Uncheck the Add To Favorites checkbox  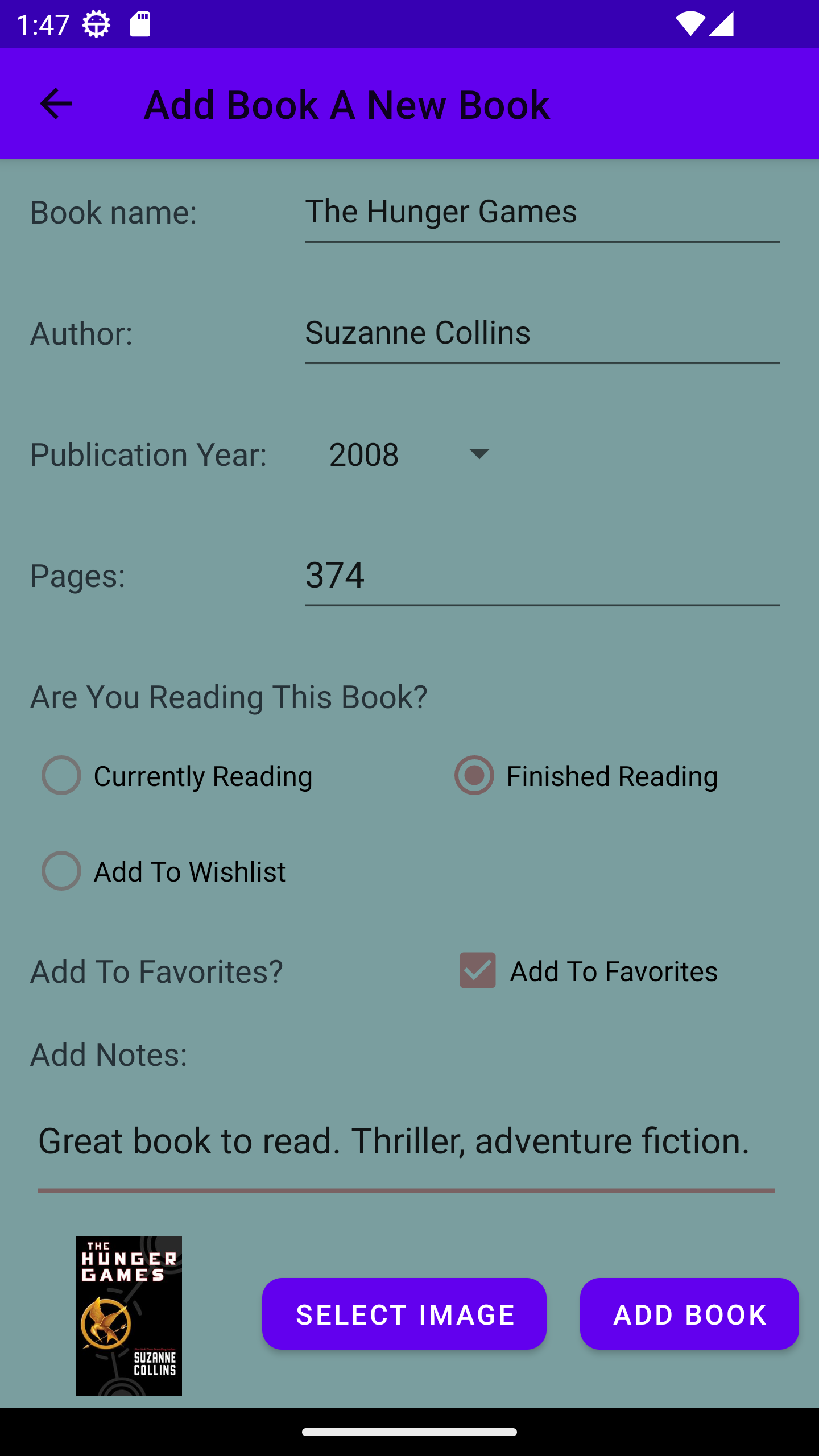[x=478, y=971]
